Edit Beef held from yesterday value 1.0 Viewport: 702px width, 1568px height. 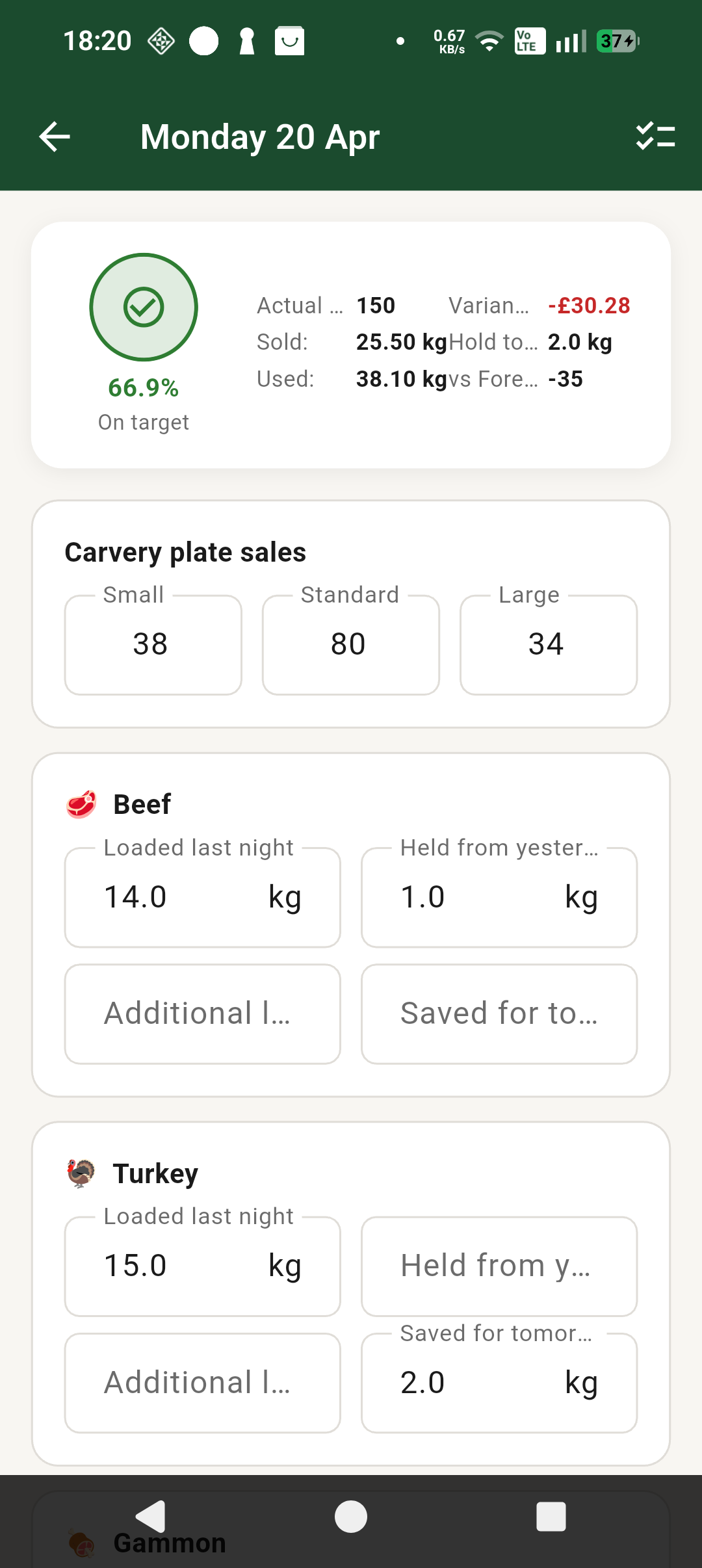pos(499,896)
